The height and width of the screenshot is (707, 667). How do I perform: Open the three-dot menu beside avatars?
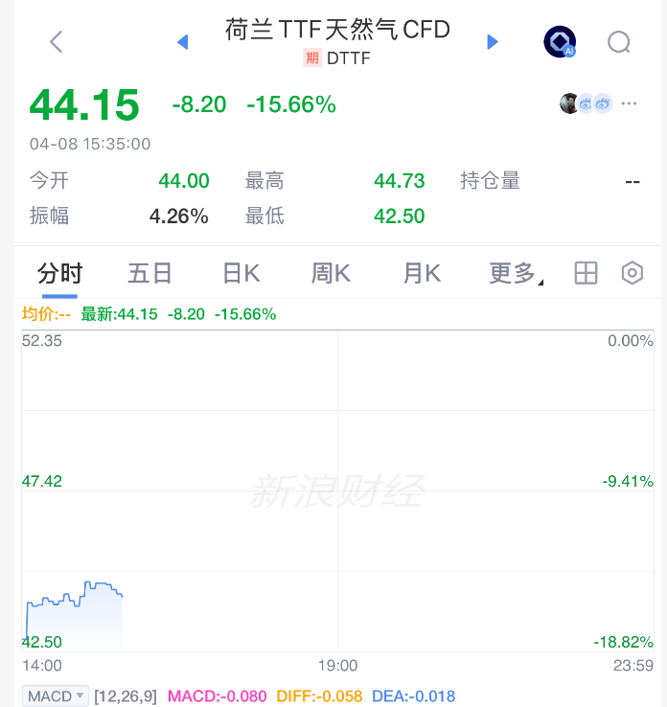pyautogui.click(x=629, y=103)
